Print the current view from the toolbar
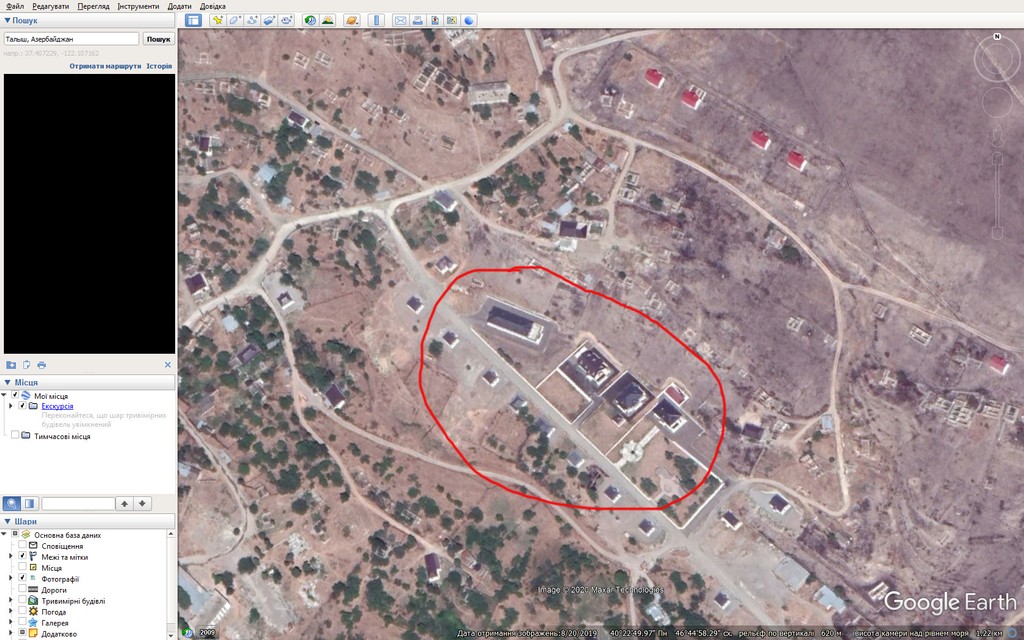Screen dimensions: 1024x640 point(417,20)
